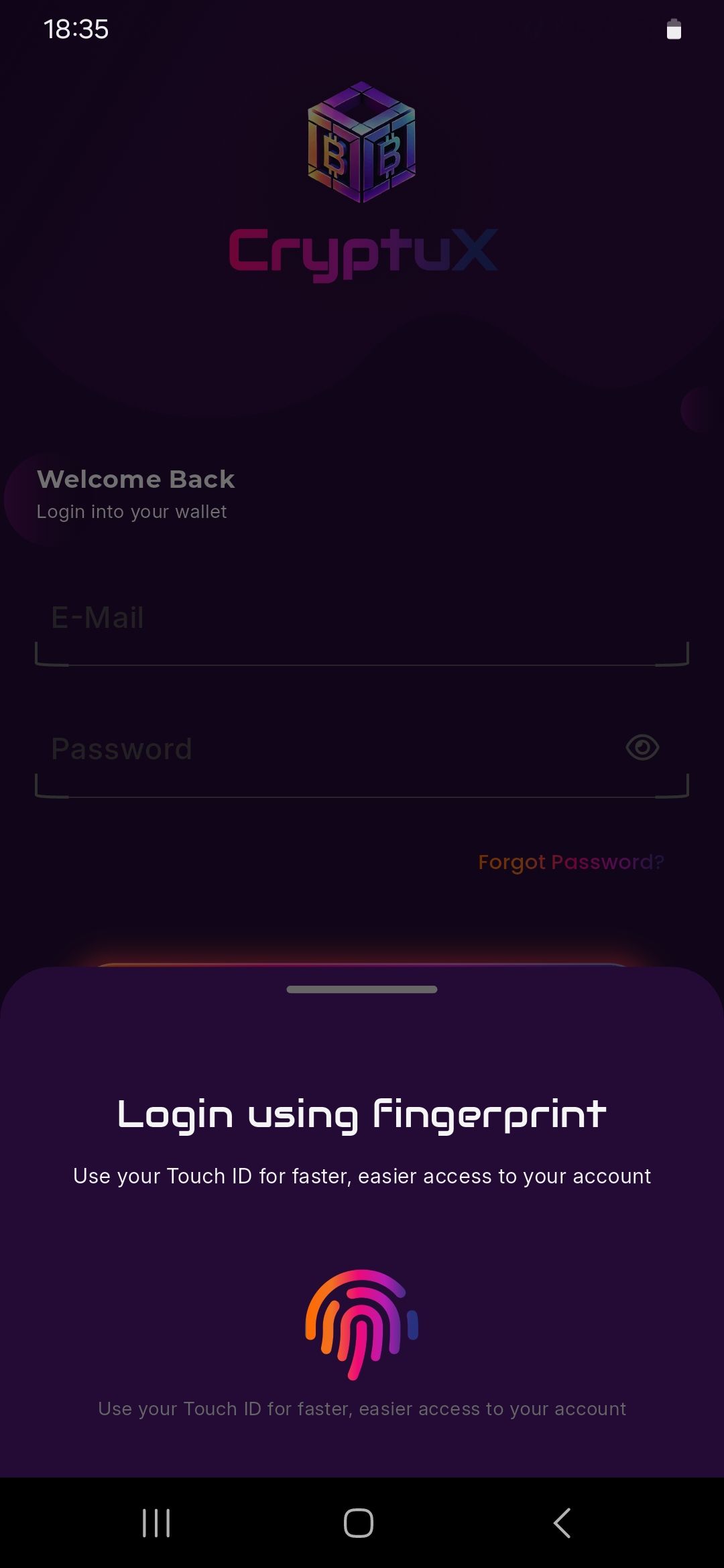Screen dimensions: 724x1568
Task: Open the Forgot Password link
Action: pos(571,862)
